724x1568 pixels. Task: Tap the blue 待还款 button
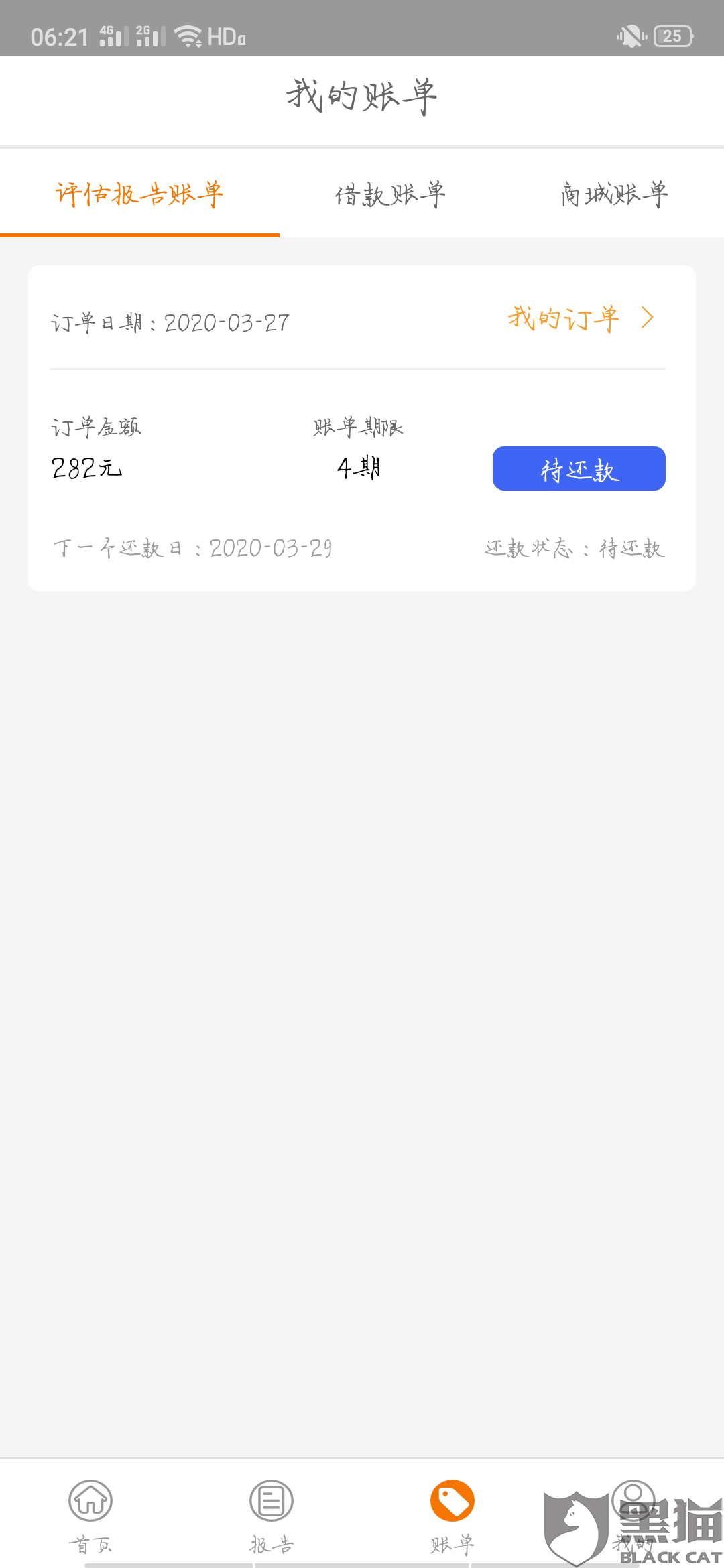579,469
